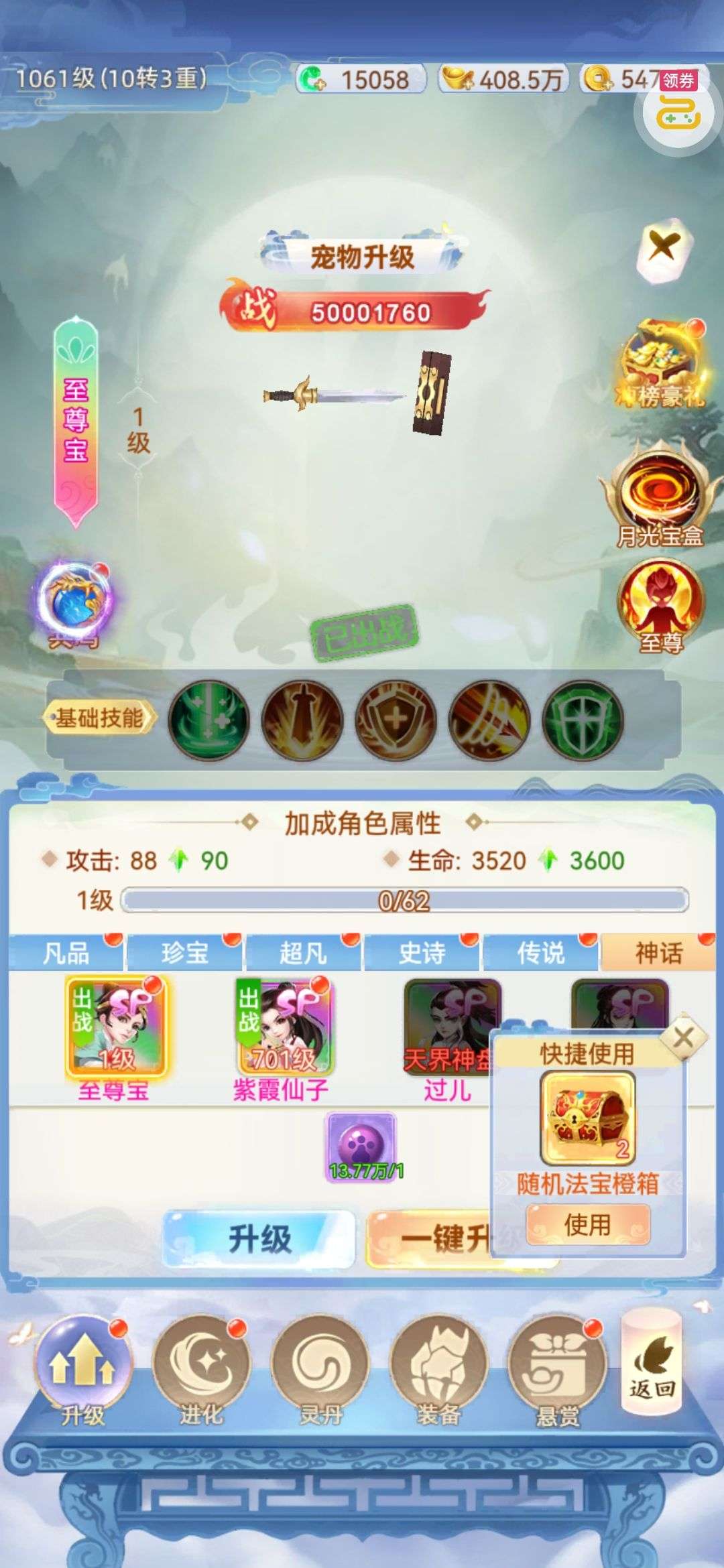Switch to the 超凡 tab
724x1568 pixels.
pyautogui.click(x=303, y=952)
